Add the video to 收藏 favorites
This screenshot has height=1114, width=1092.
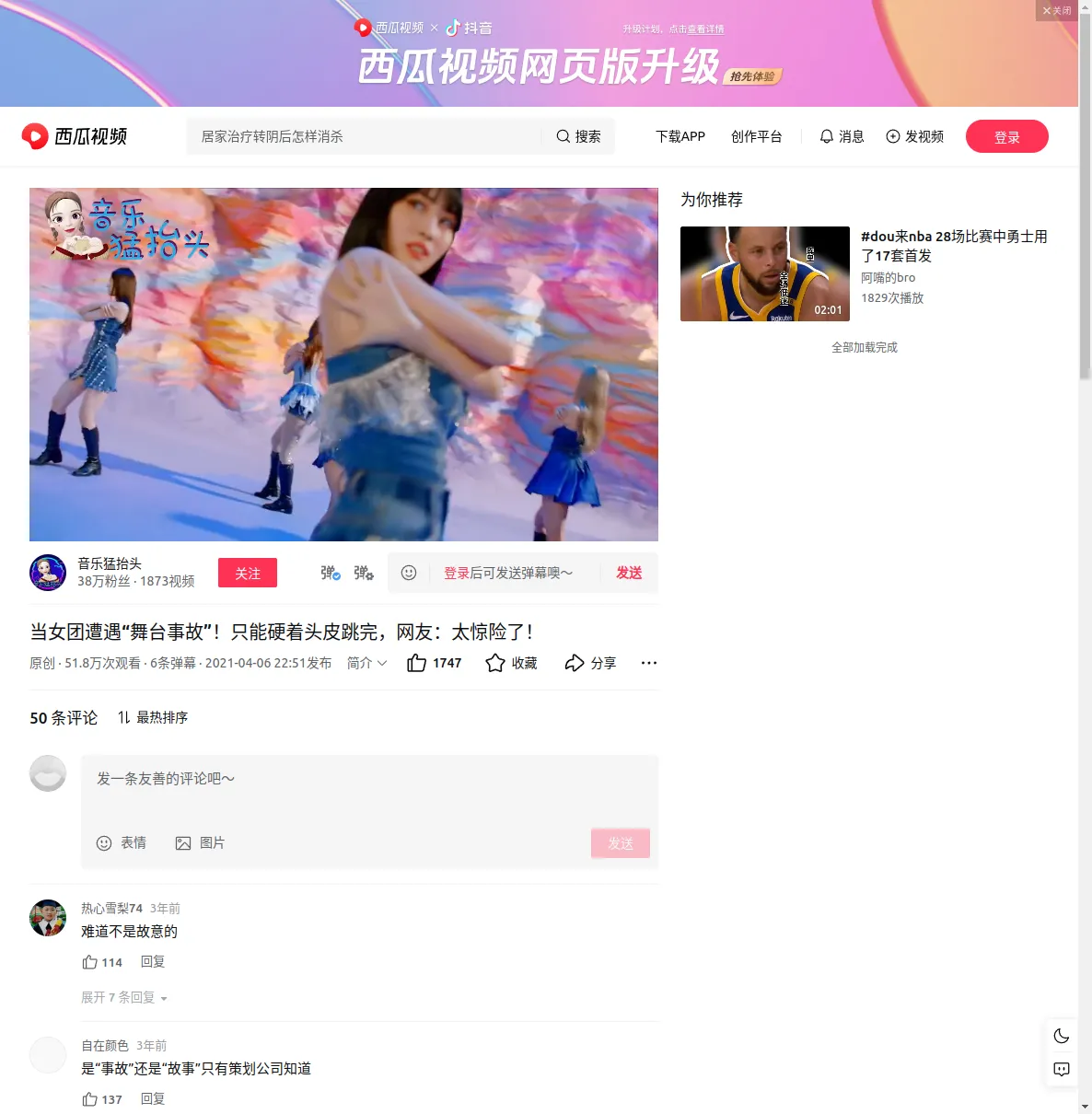pyautogui.click(x=512, y=663)
